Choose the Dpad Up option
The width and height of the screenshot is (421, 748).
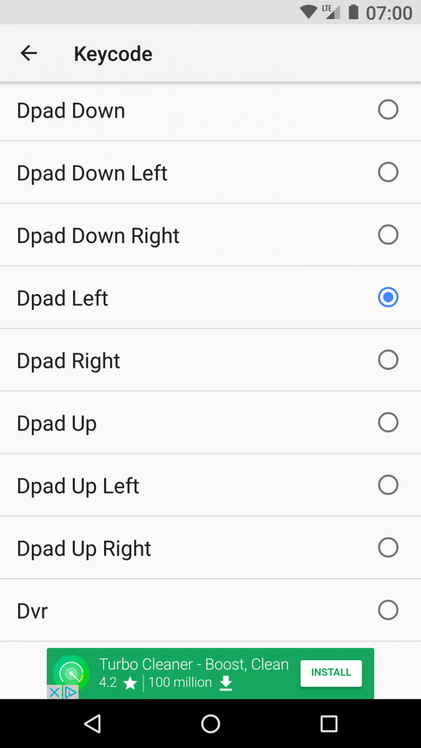coord(210,422)
